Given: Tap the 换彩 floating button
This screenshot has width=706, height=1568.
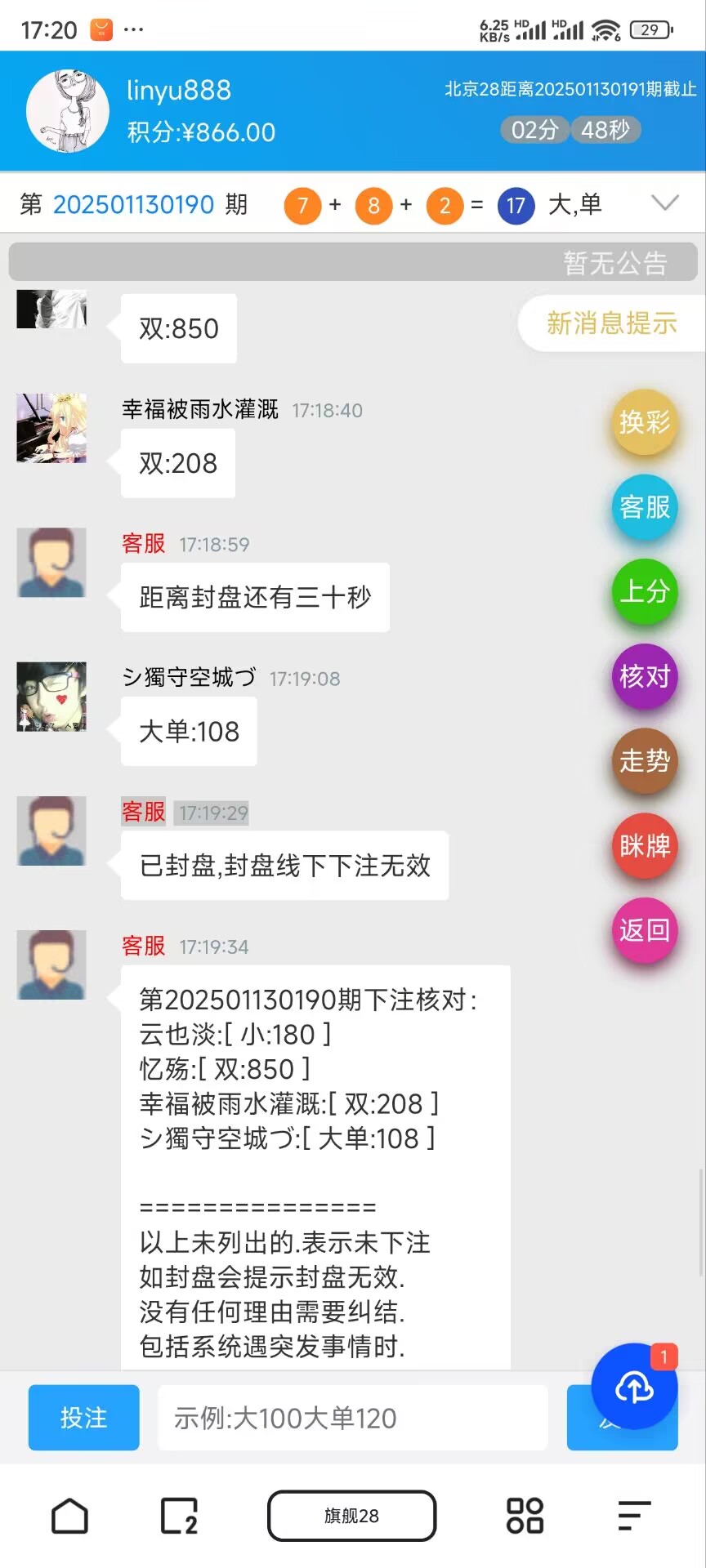Looking at the screenshot, I should 644,422.
